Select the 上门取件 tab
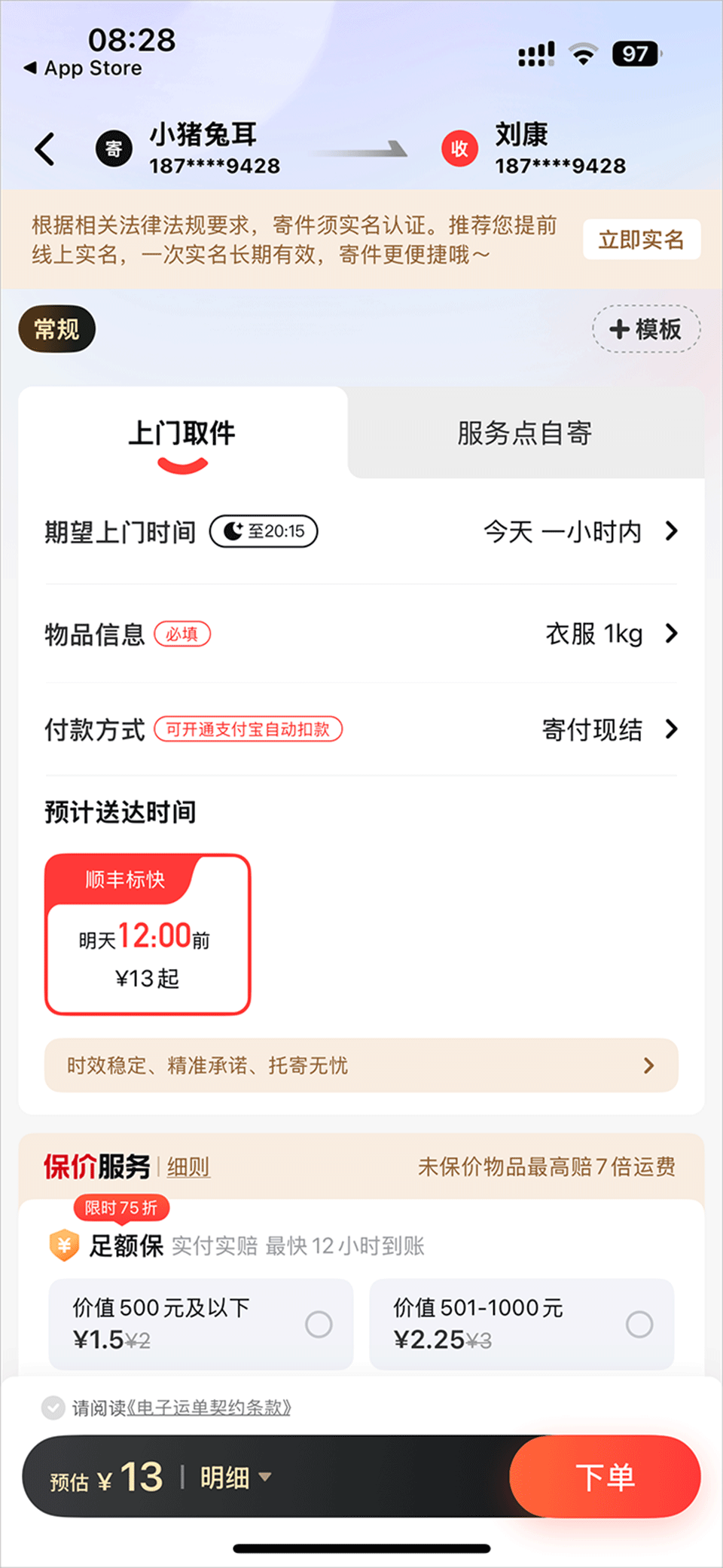 182,433
